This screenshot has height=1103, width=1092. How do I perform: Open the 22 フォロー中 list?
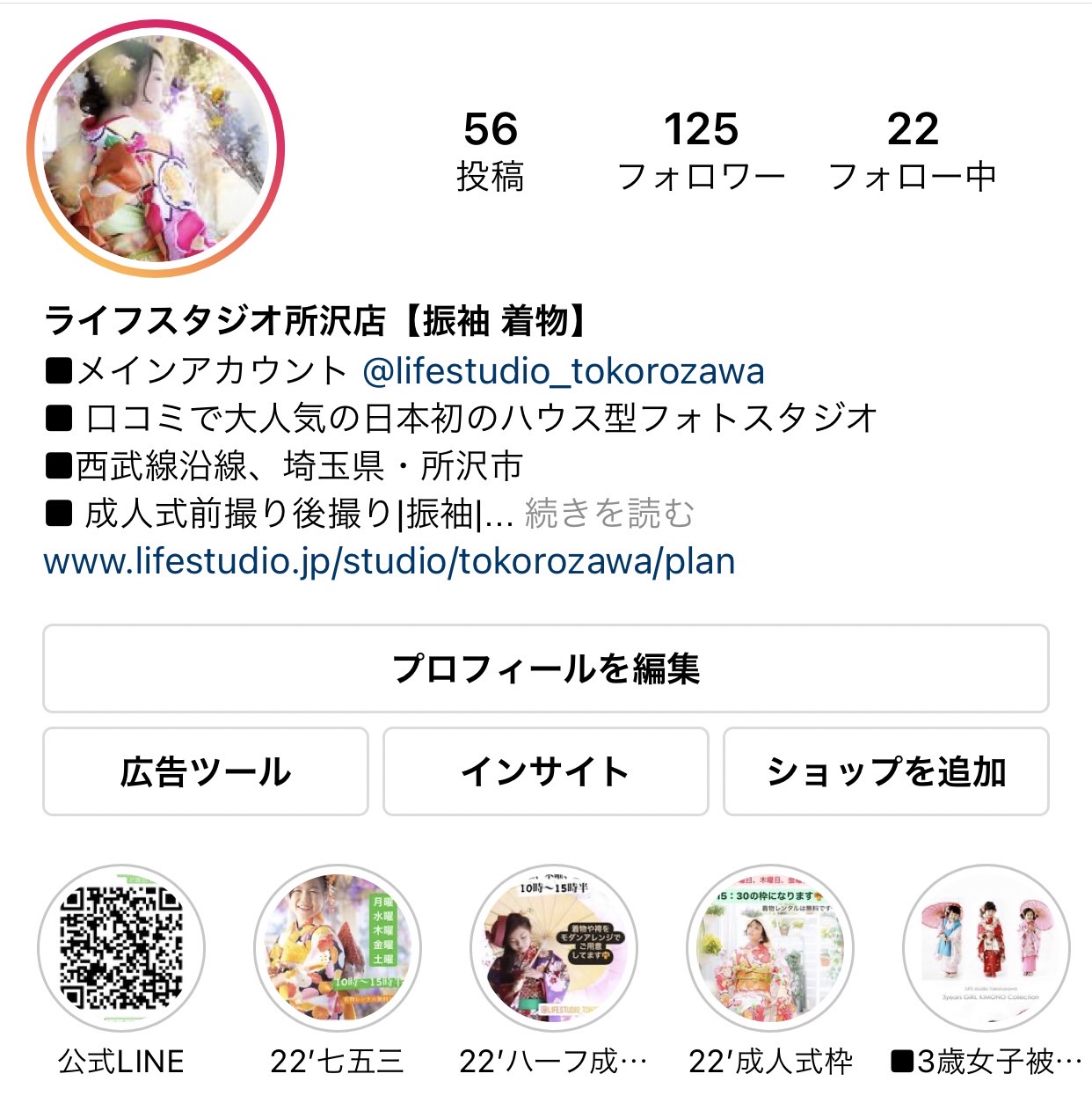coord(912,151)
